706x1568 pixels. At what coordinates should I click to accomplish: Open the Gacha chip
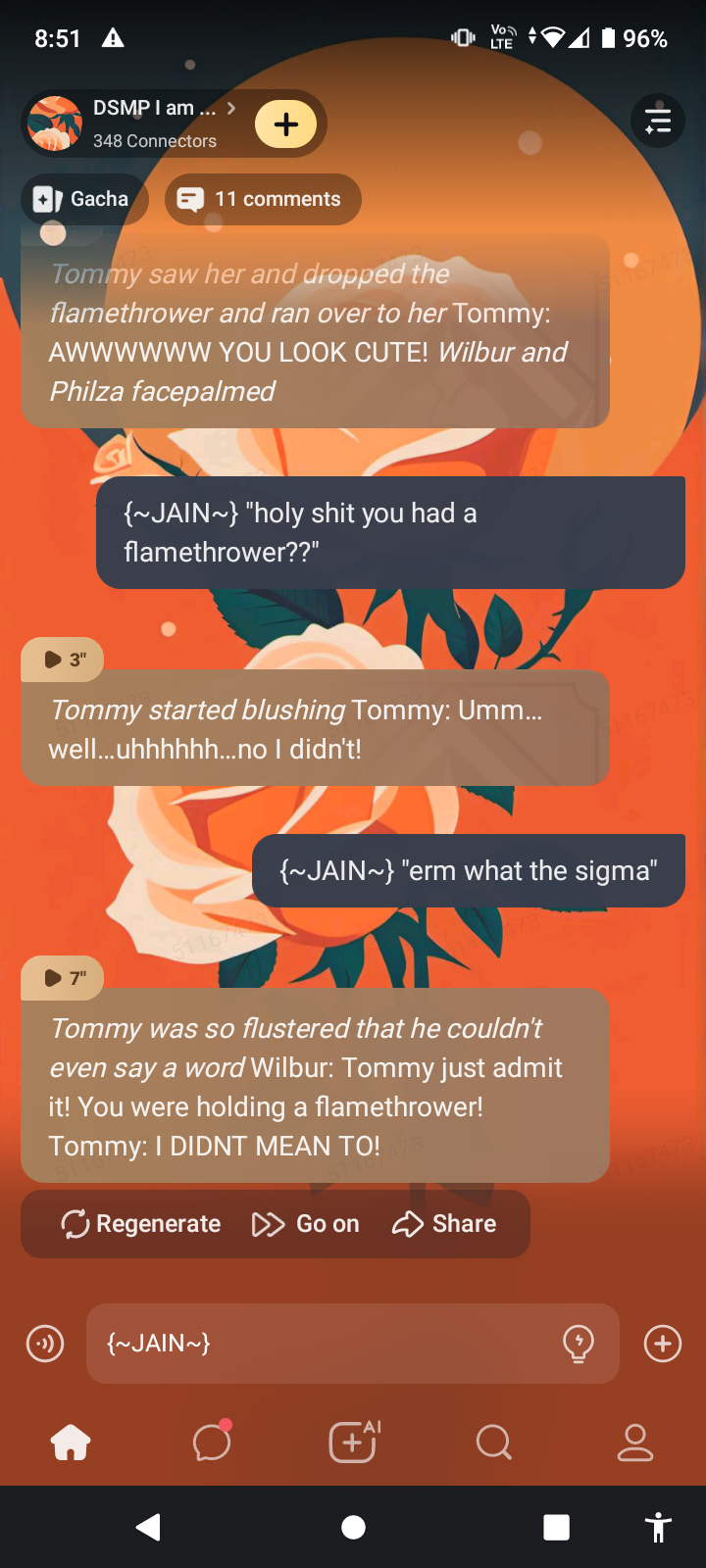(x=83, y=199)
